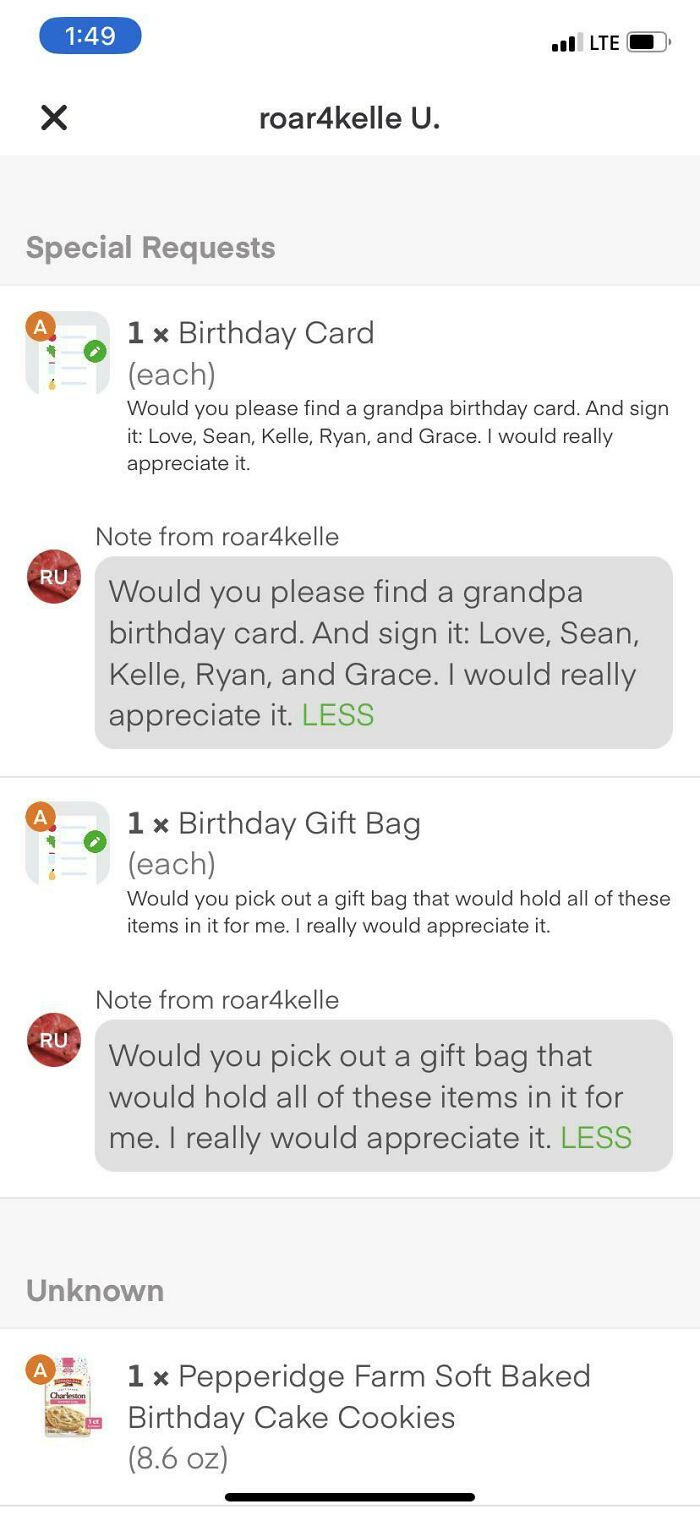
Task: Close the roar4kelle U. order screen
Action: [x=53, y=118]
